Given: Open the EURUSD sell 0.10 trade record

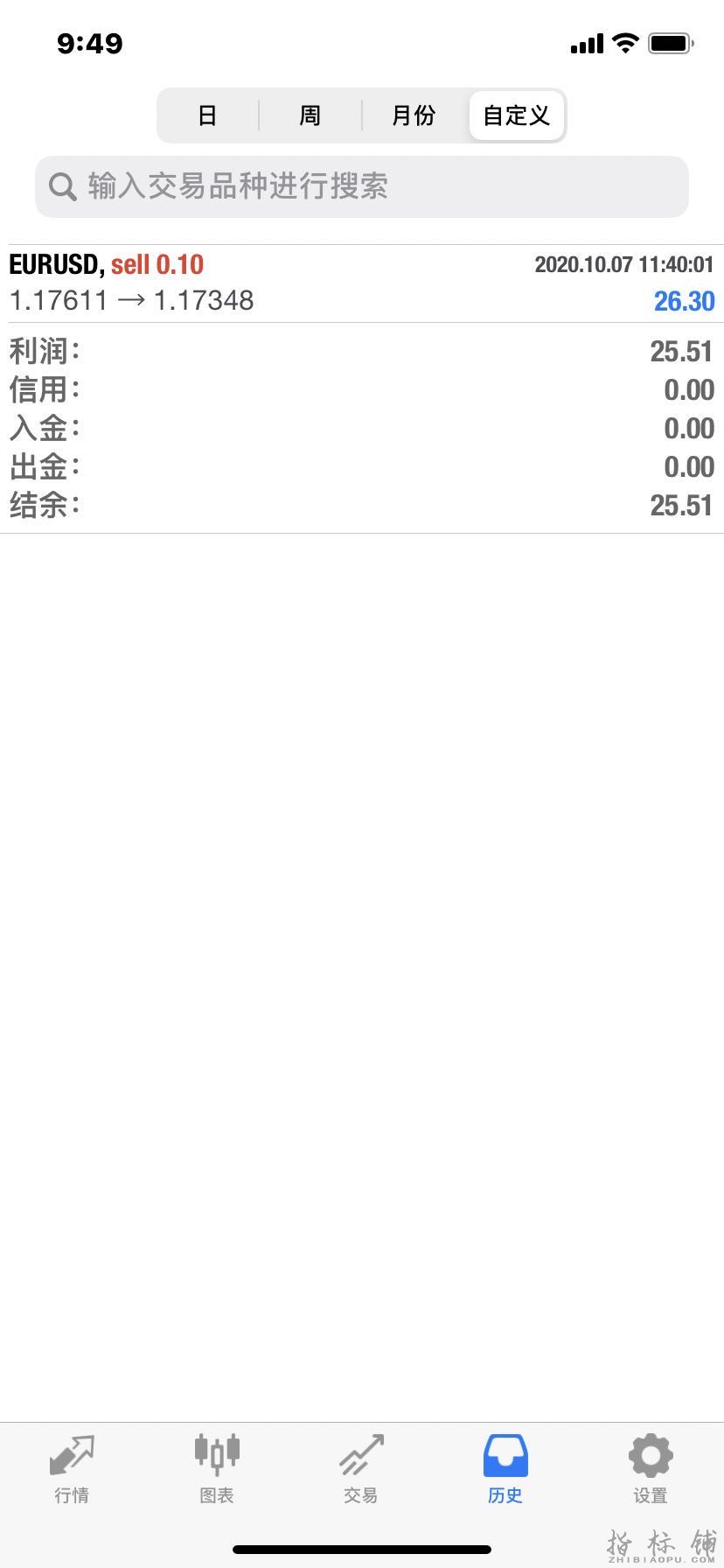Looking at the screenshot, I should coord(362,283).
